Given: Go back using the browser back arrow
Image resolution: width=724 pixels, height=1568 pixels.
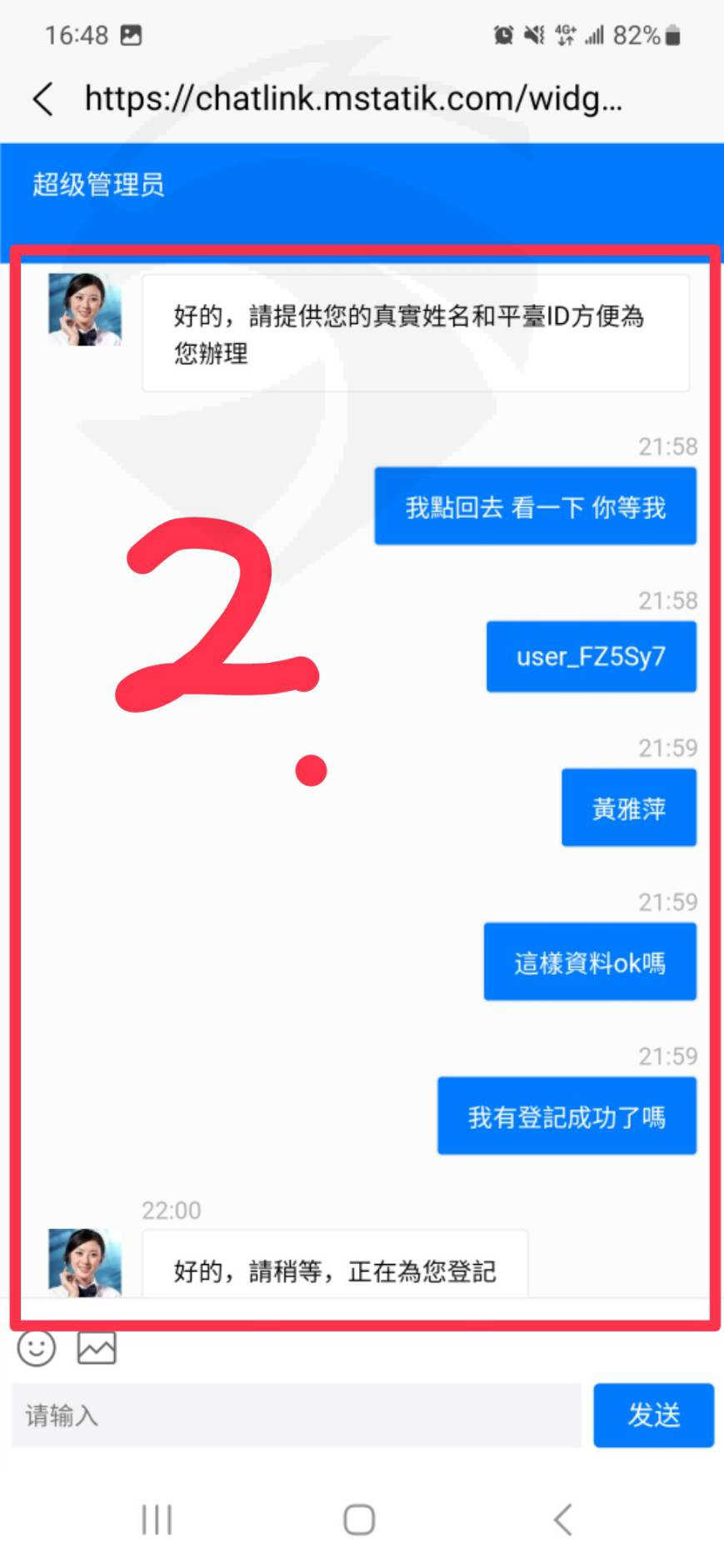Looking at the screenshot, I should point(43,99).
